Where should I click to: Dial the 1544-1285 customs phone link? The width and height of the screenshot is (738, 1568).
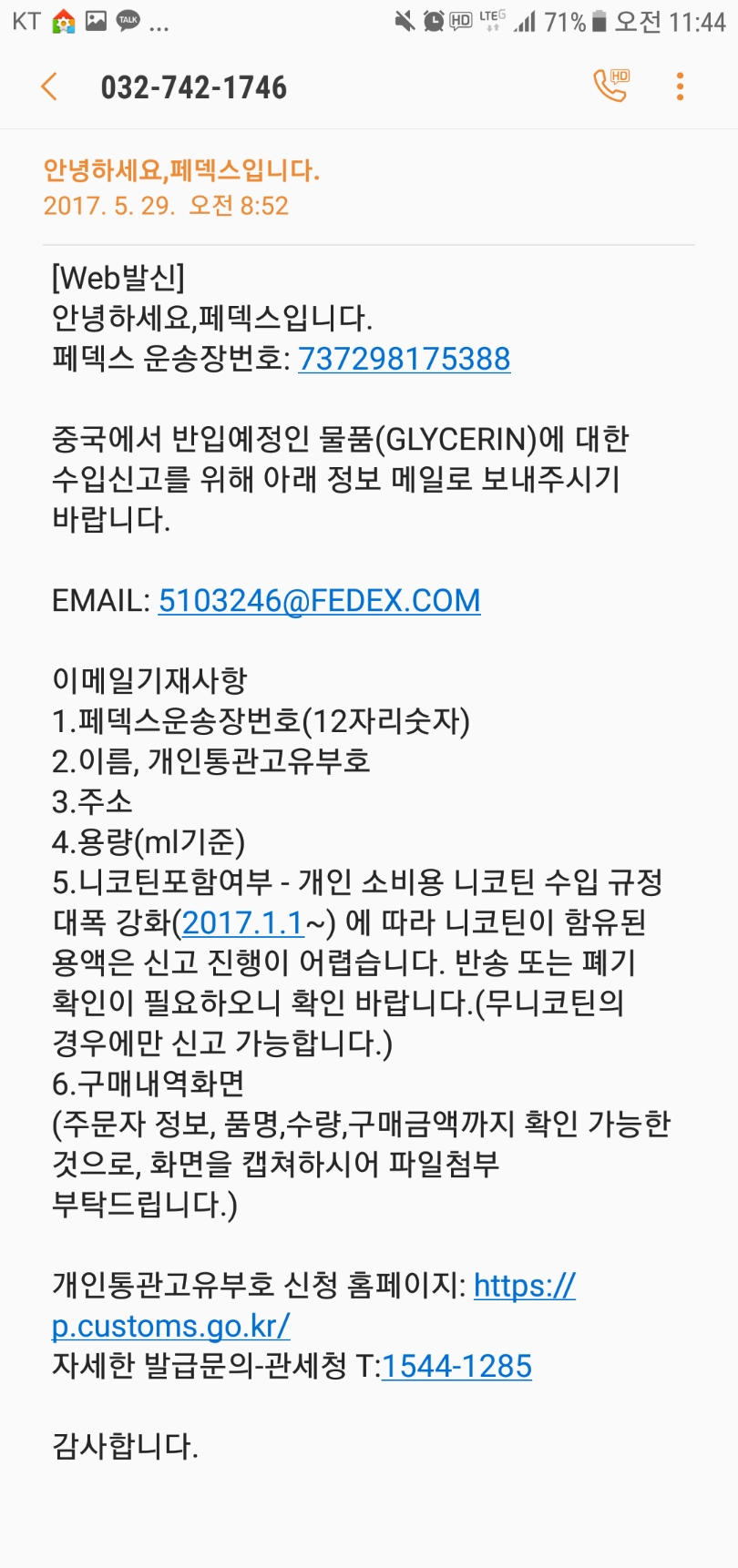pos(456,1367)
